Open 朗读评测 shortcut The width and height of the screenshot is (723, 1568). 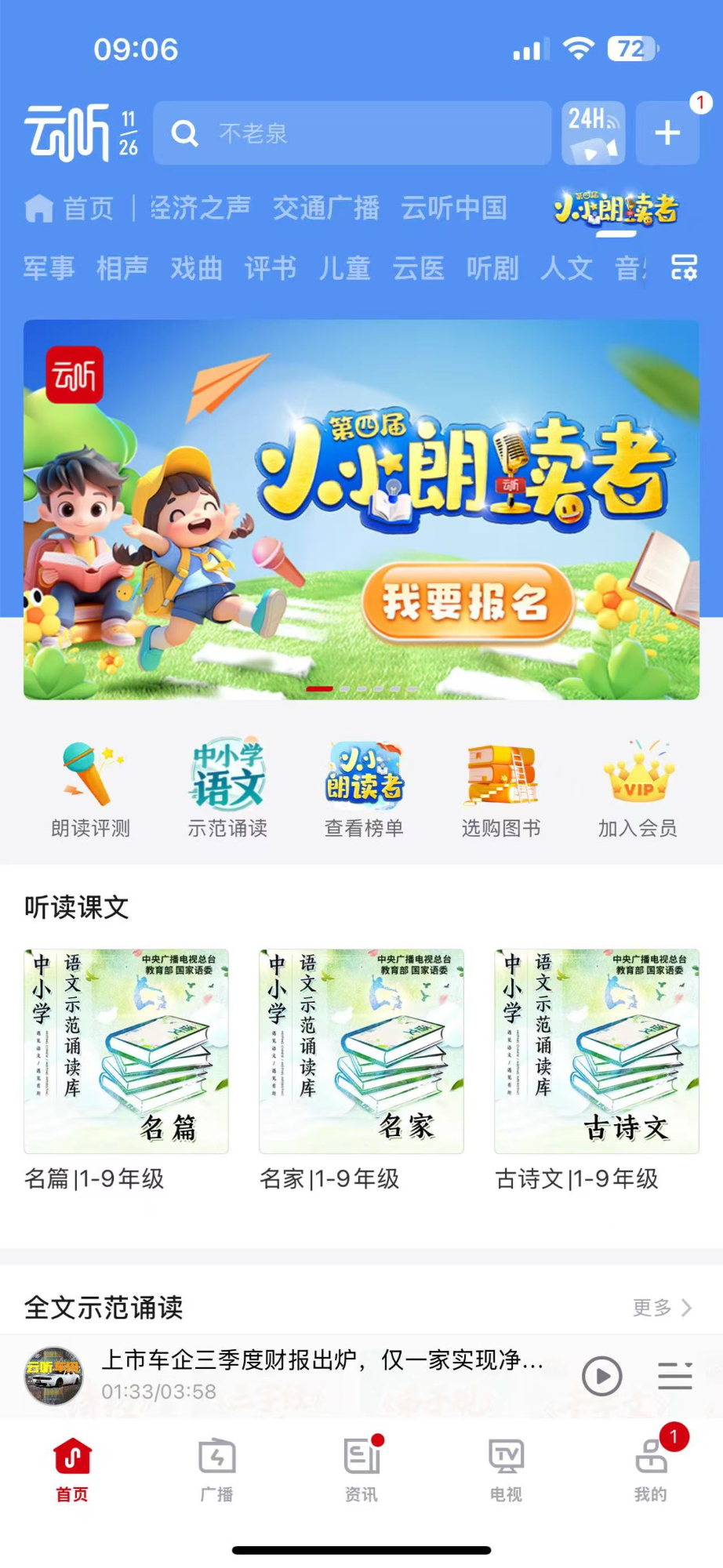(x=91, y=789)
